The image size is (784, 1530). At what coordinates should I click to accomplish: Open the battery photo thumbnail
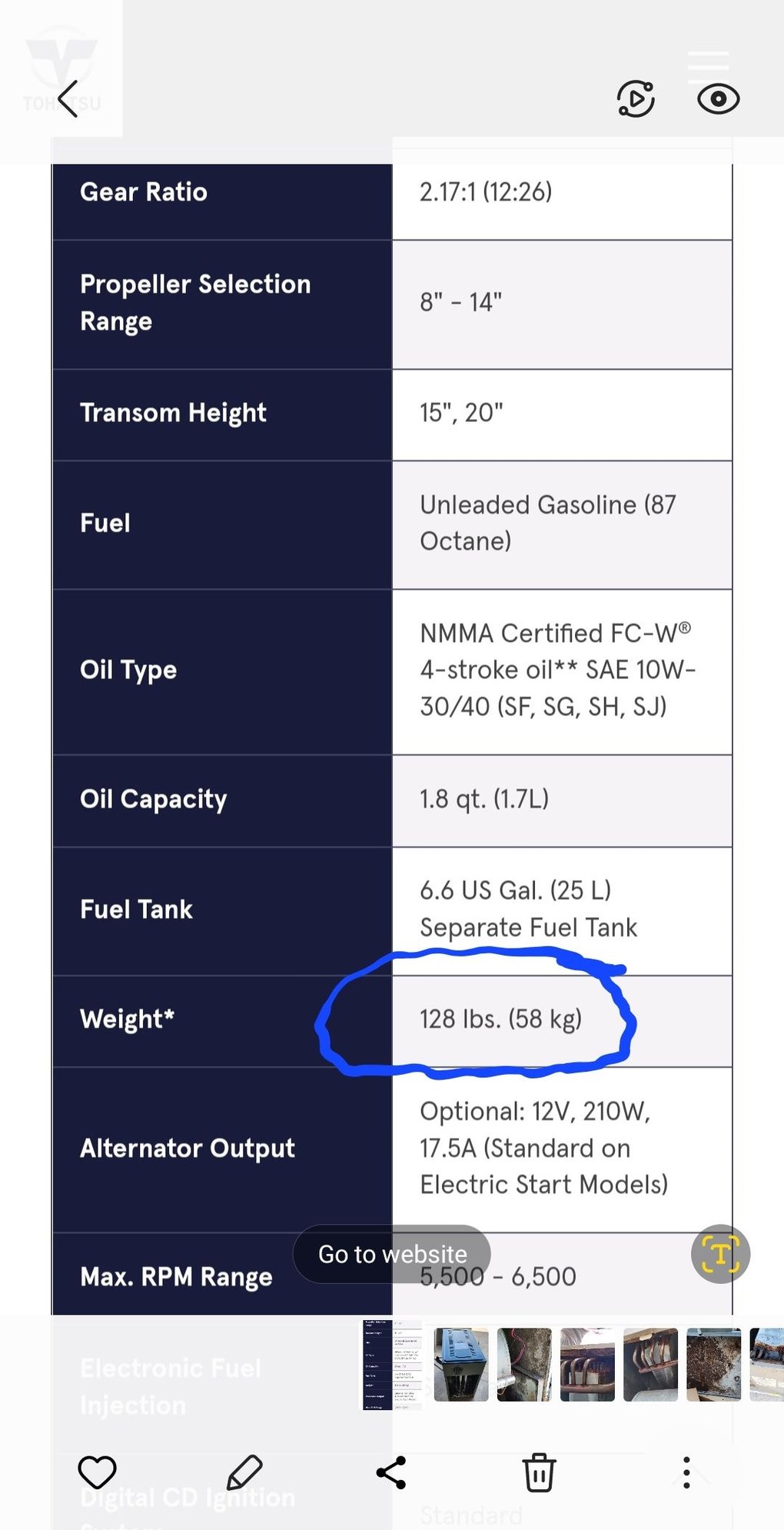click(x=461, y=1363)
